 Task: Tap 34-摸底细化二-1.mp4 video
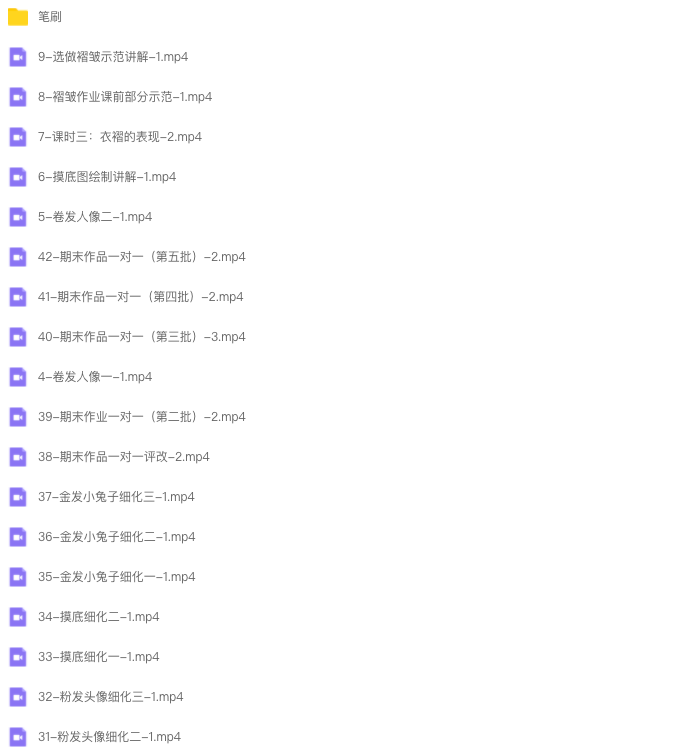(x=98, y=617)
